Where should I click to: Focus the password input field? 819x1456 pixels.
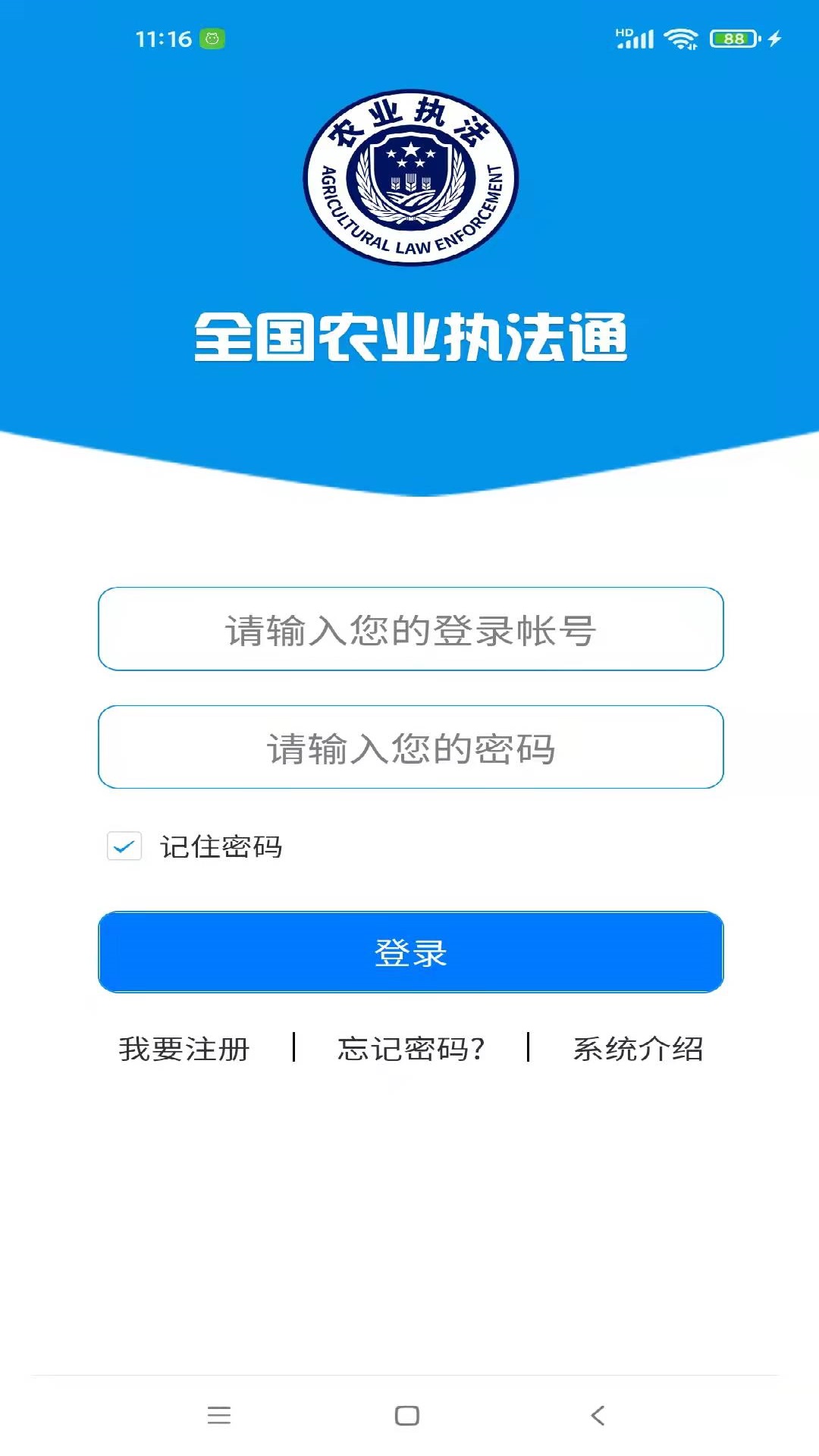pyautogui.click(x=410, y=748)
